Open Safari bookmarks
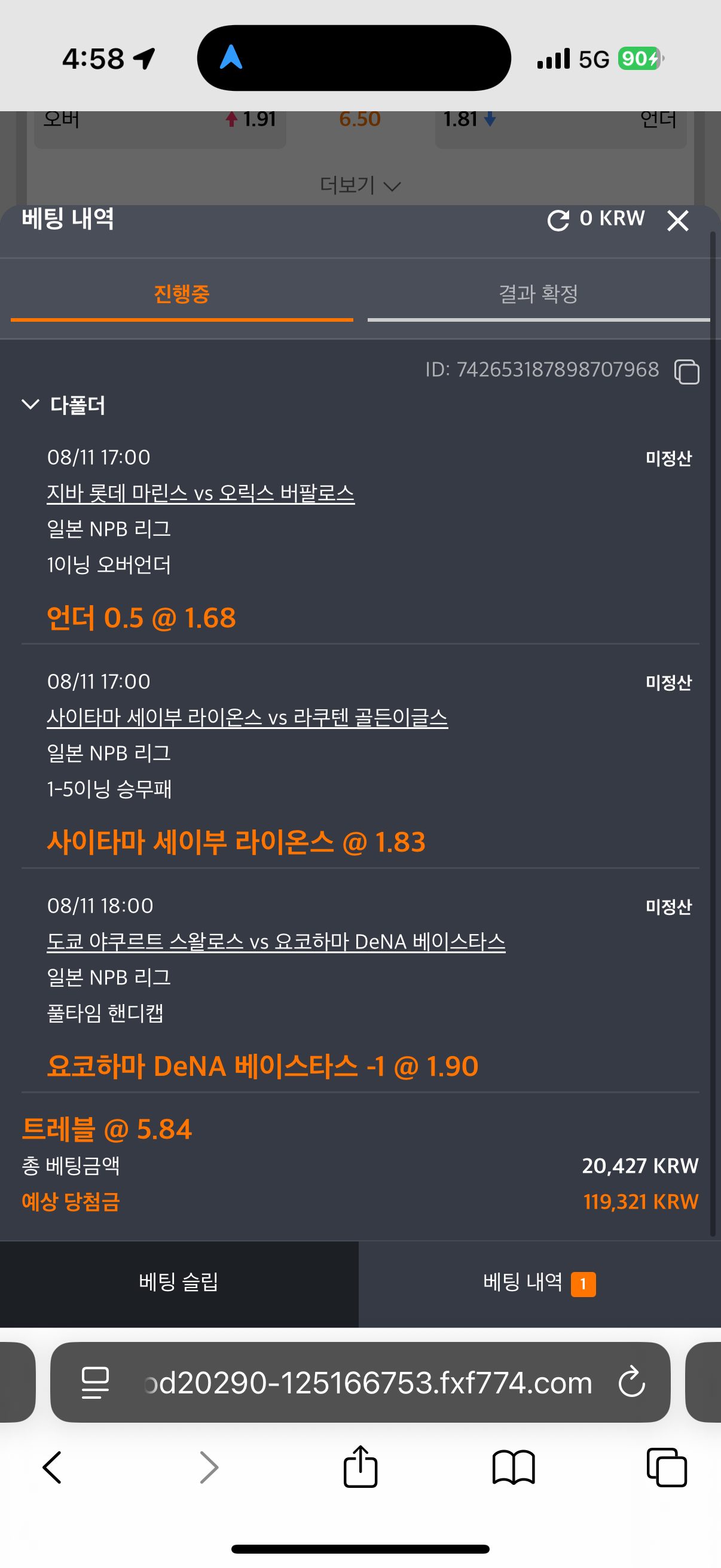 pyautogui.click(x=514, y=1468)
